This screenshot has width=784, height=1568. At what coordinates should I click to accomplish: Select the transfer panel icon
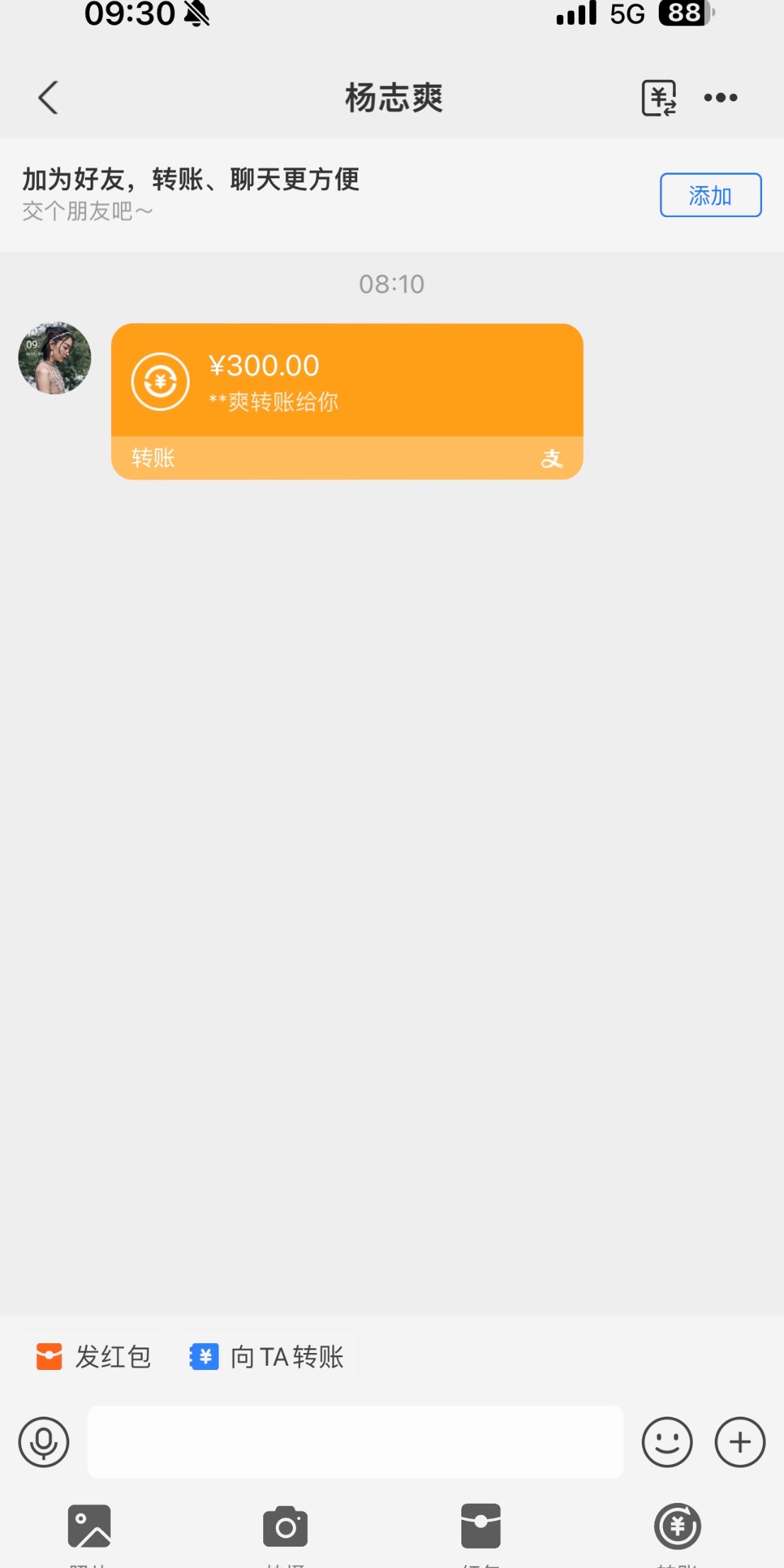[677, 1526]
